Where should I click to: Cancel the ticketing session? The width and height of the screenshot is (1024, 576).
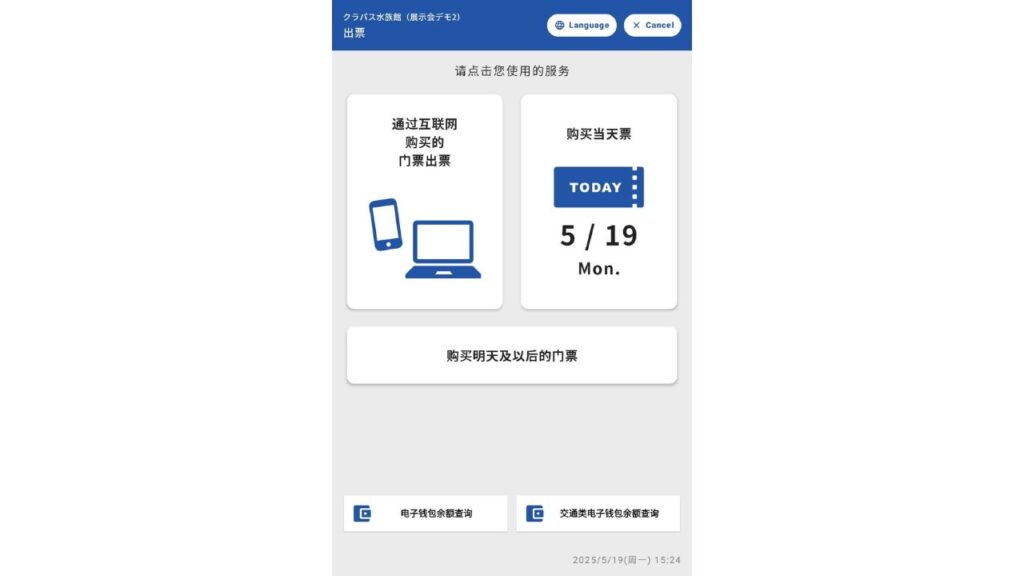pos(652,25)
